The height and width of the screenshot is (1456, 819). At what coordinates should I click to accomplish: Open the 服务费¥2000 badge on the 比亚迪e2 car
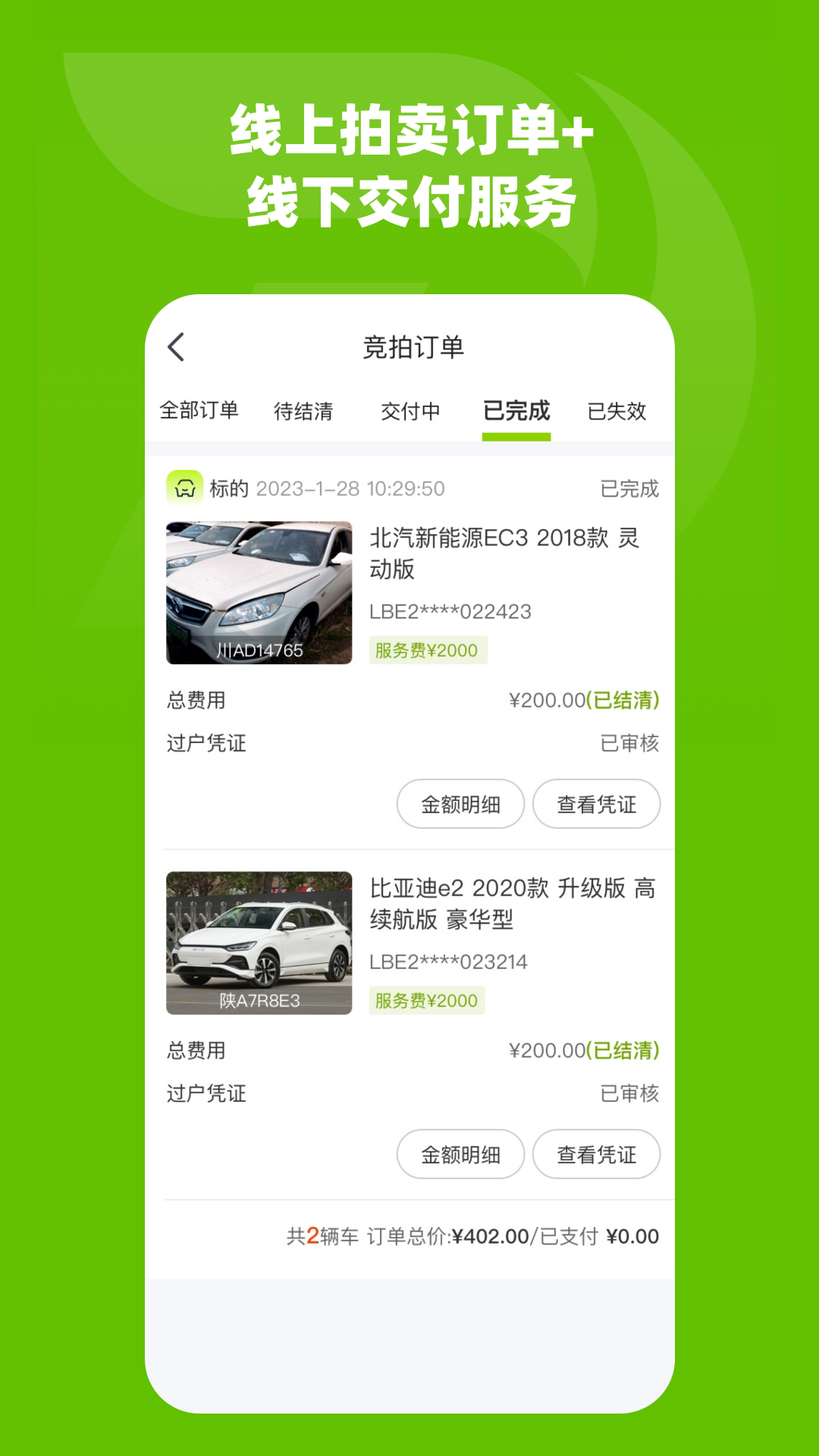click(427, 999)
